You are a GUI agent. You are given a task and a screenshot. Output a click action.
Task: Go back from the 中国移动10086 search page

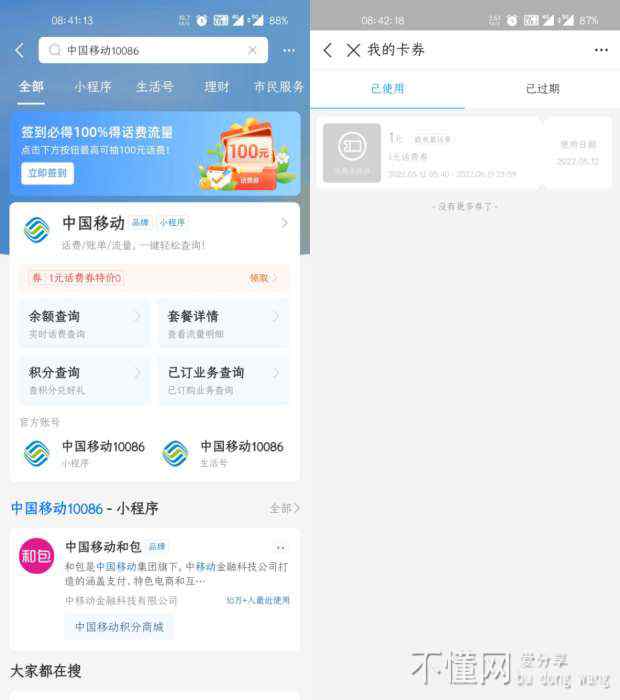(20, 50)
